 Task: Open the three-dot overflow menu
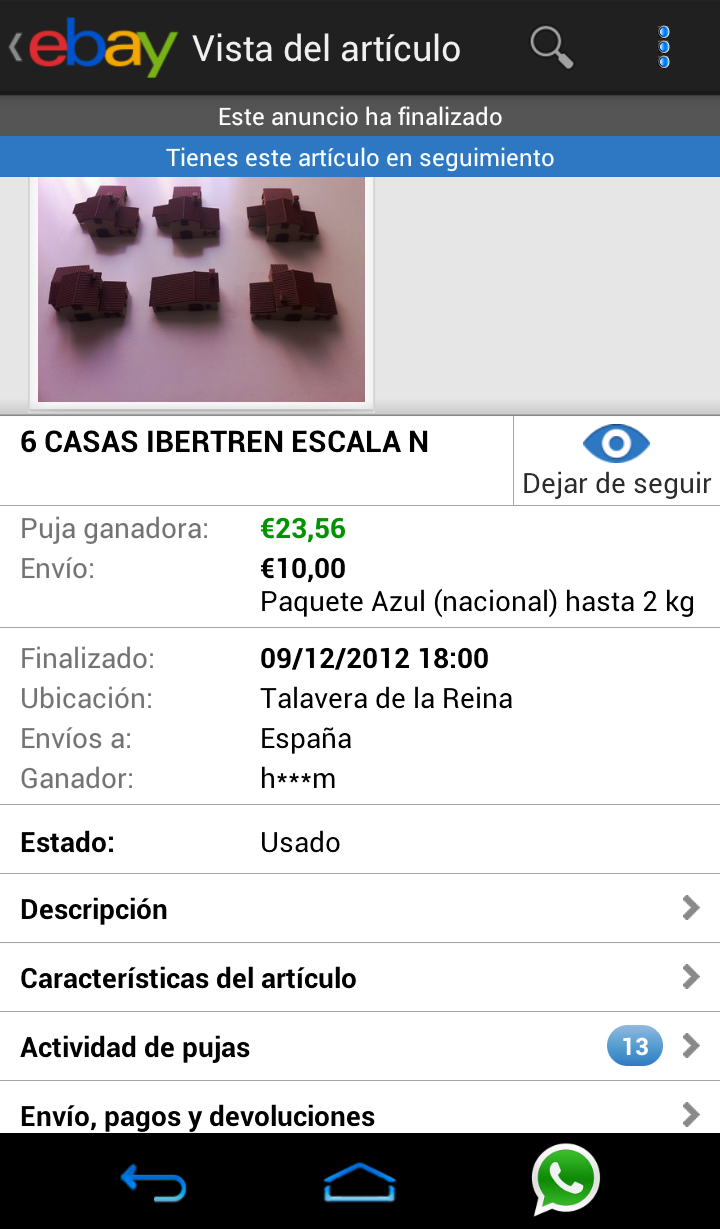click(664, 47)
